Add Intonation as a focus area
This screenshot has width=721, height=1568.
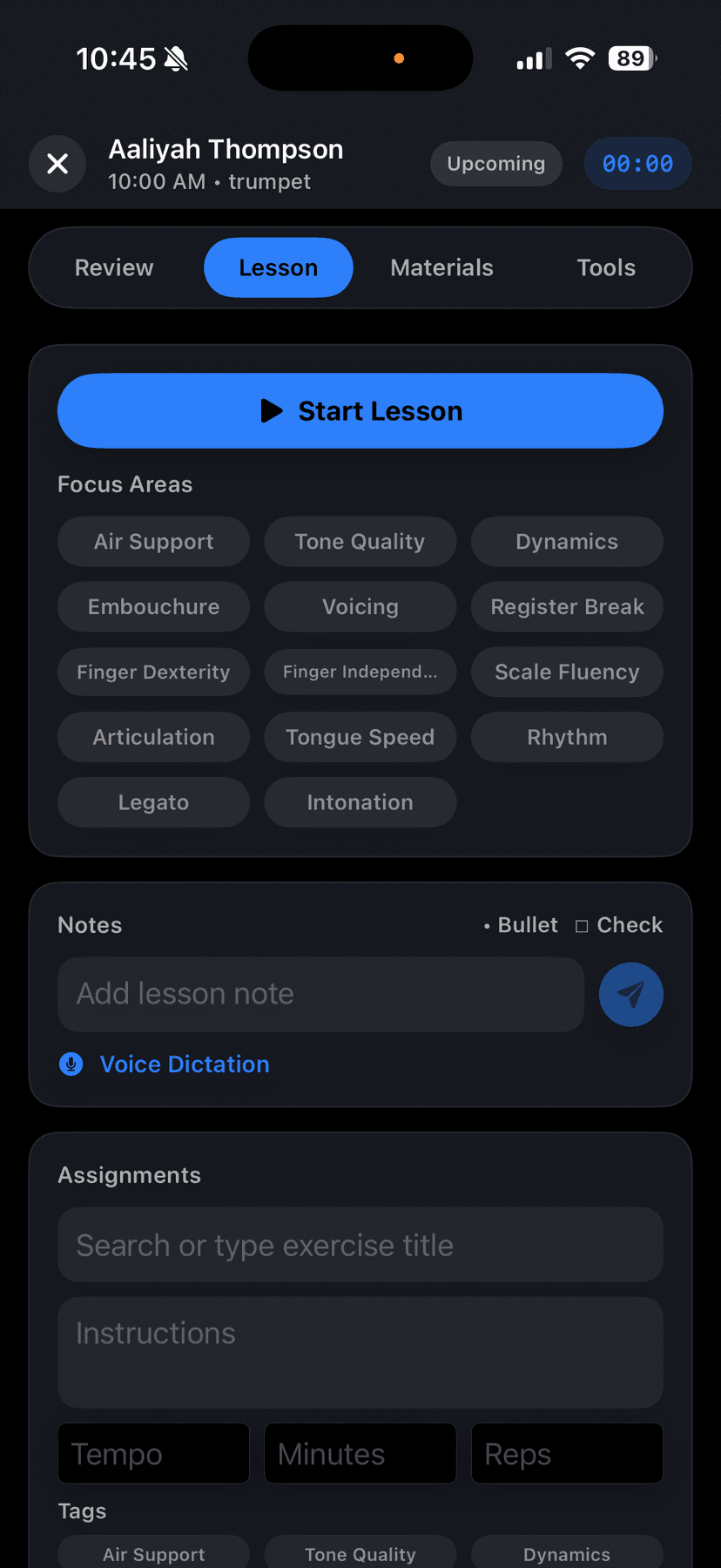[360, 802]
